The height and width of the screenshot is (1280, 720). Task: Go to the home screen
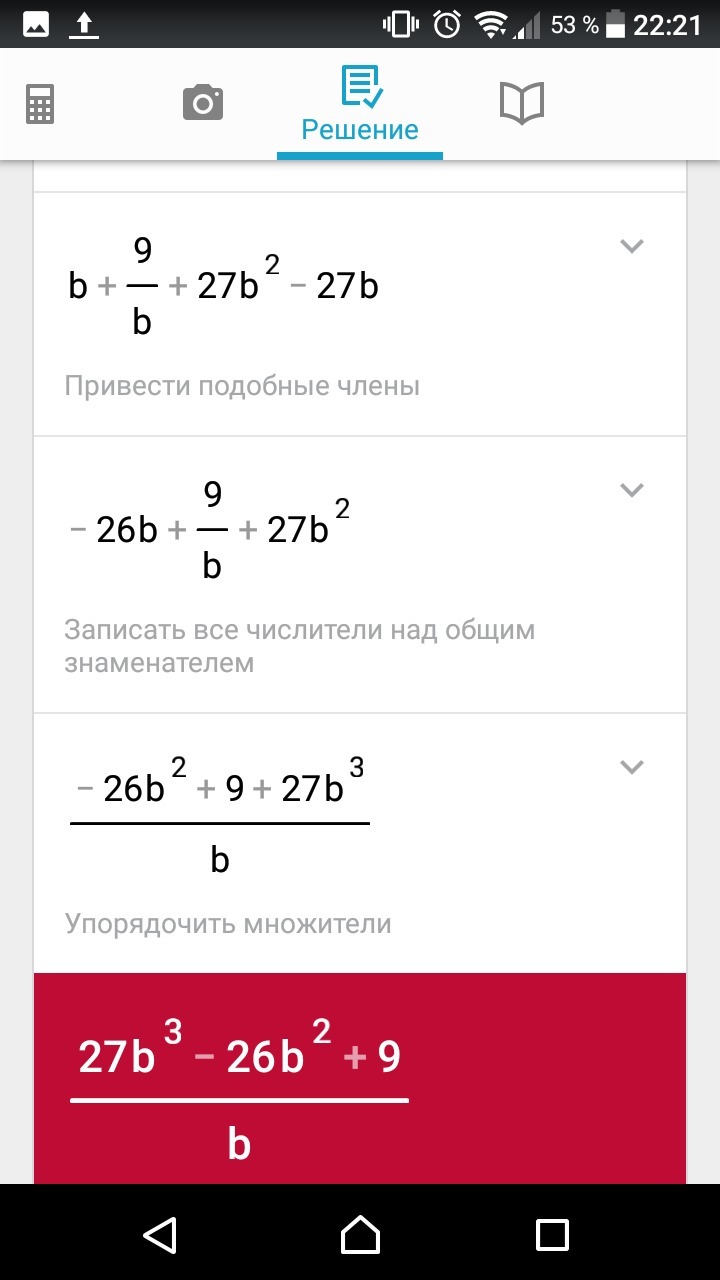[x=360, y=1233]
